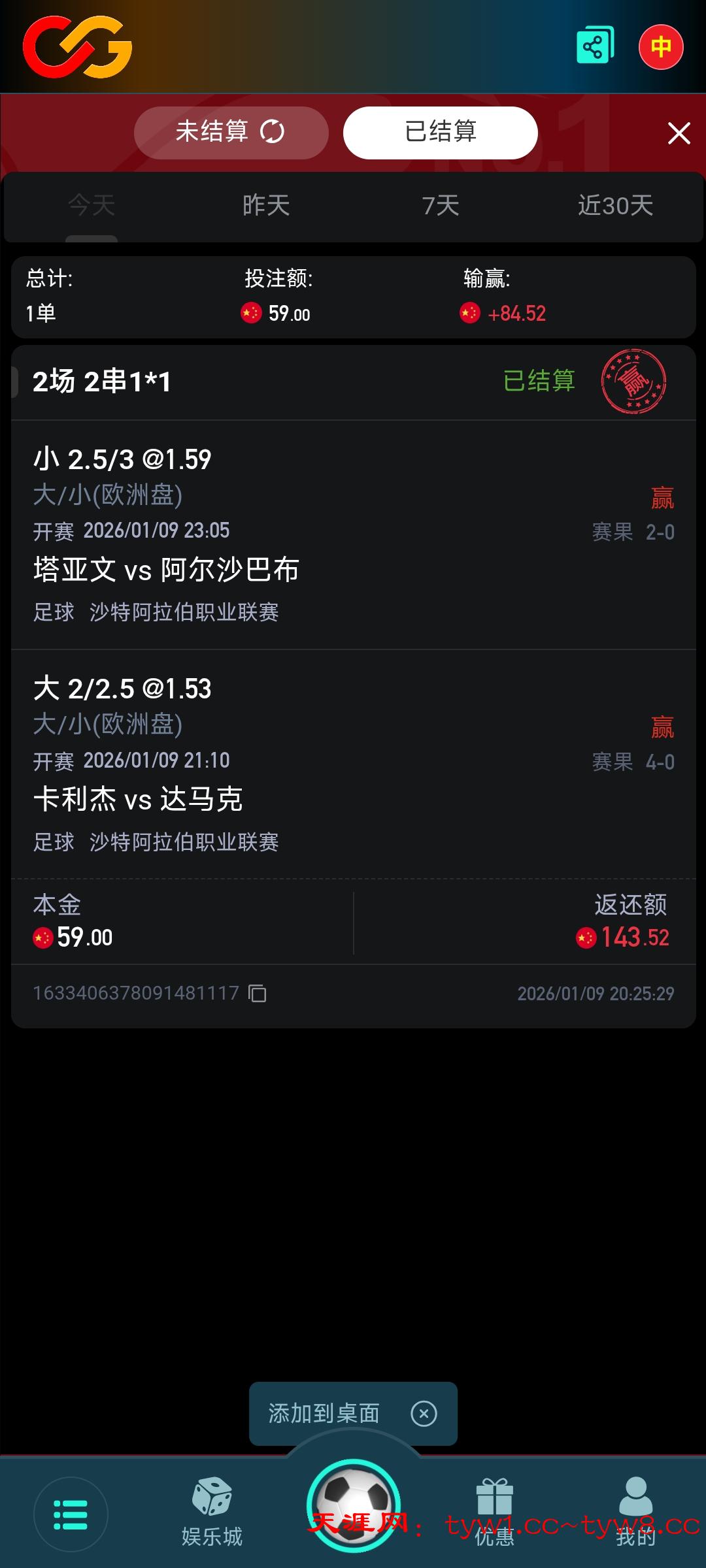View records for 近30天
Screen dimensions: 706x1568
click(x=615, y=206)
